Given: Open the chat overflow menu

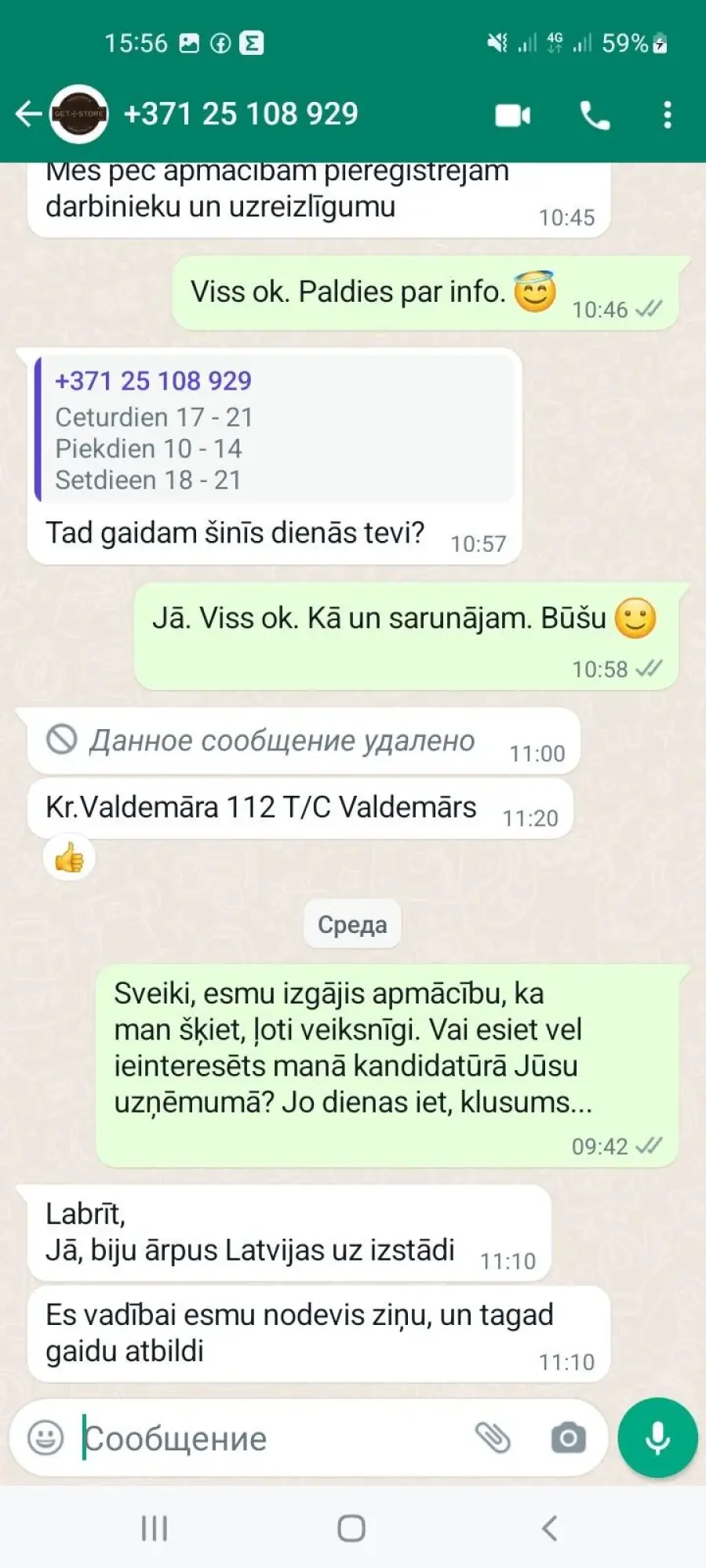Looking at the screenshot, I should 668,114.
